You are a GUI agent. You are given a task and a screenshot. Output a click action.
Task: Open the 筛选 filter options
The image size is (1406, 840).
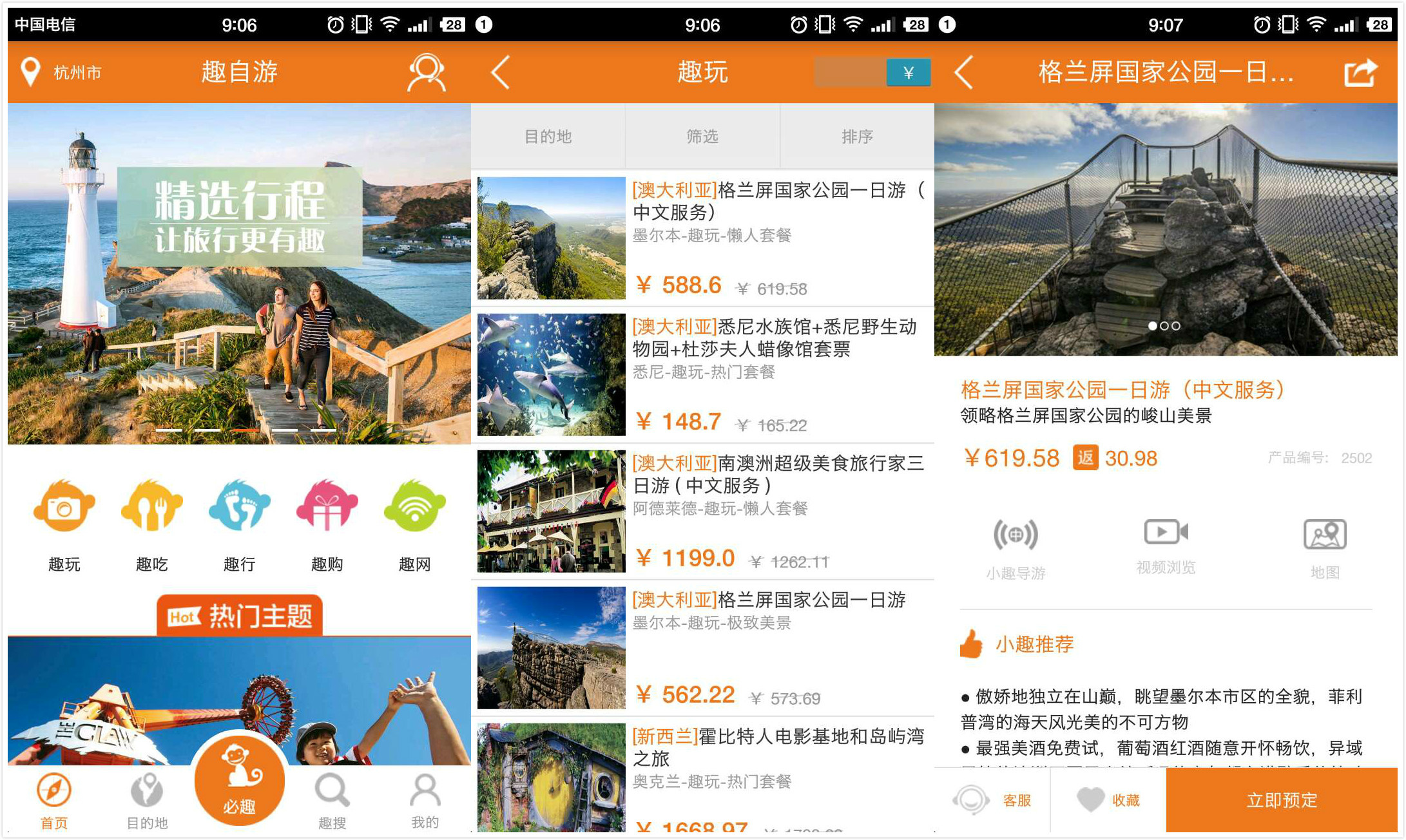702,136
